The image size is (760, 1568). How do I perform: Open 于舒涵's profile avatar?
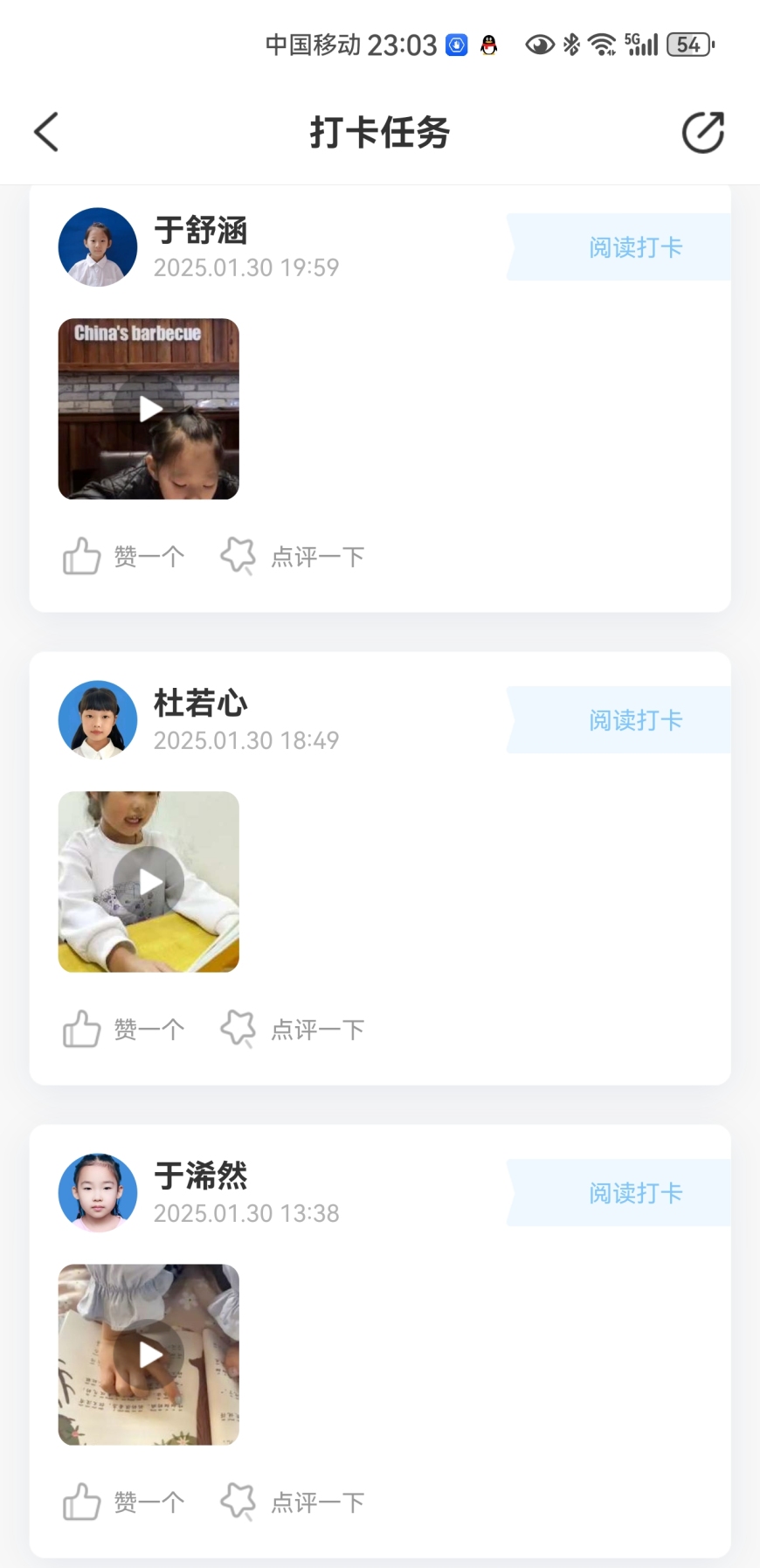point(98,247)
